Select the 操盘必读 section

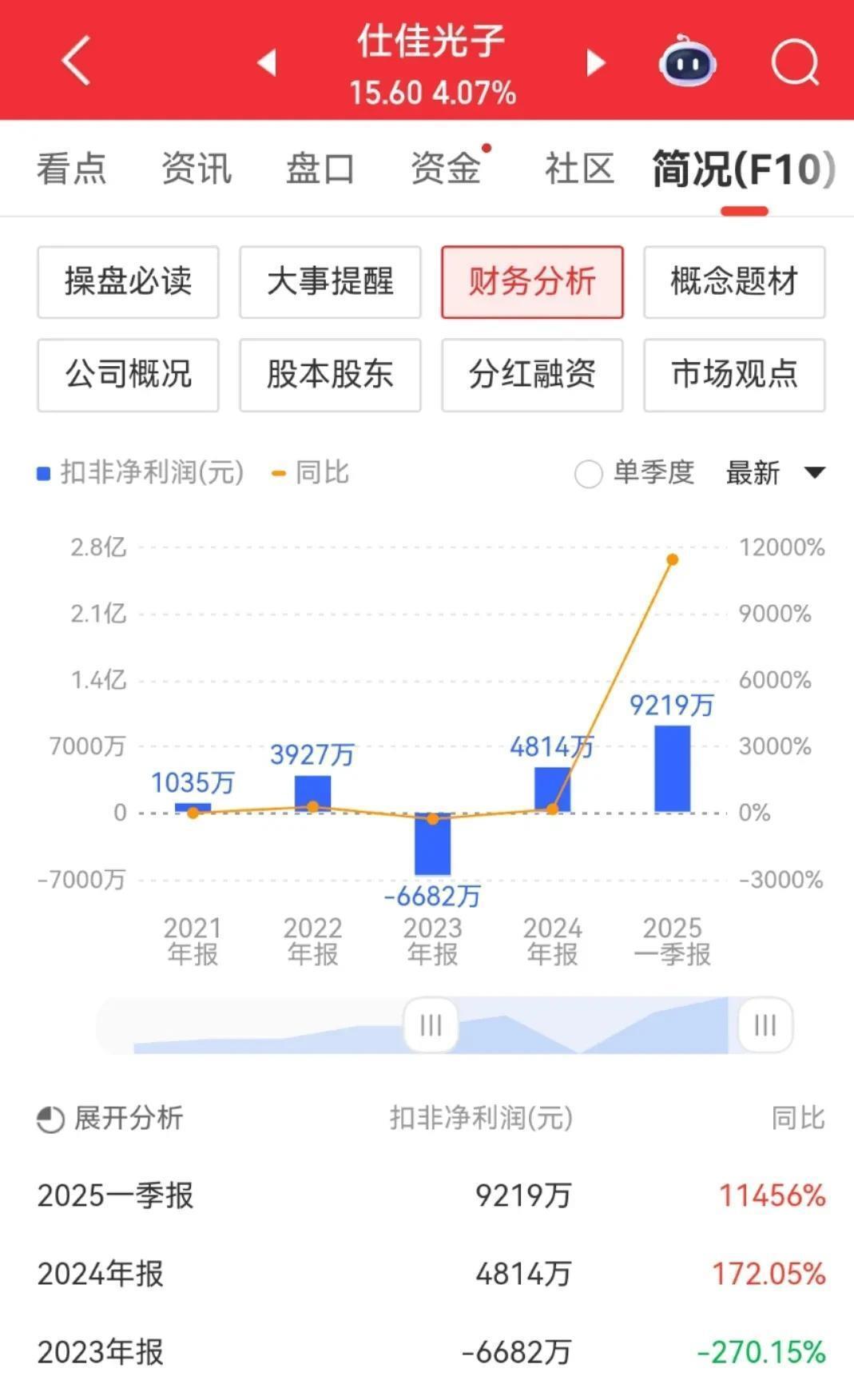(128, 282)
